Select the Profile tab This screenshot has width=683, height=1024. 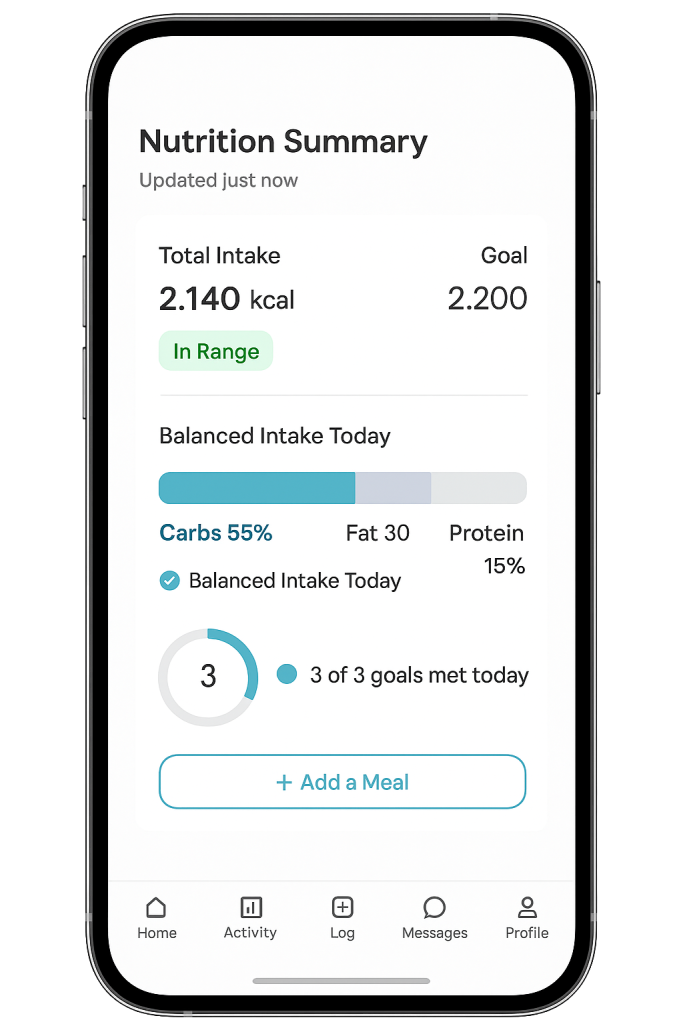(x=526, y=918)
